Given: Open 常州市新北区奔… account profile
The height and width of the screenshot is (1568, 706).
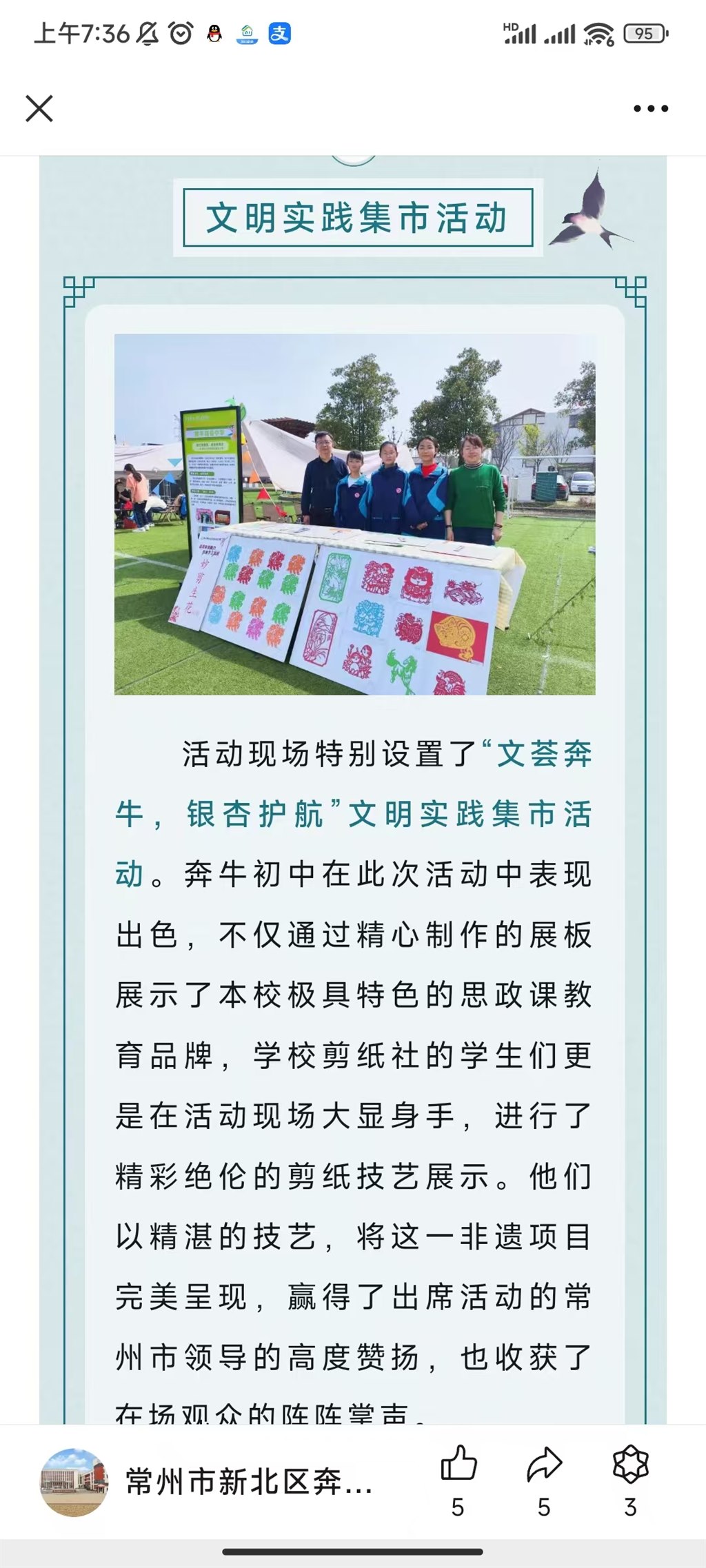Looking at the screenshot, I should 207,1482.
